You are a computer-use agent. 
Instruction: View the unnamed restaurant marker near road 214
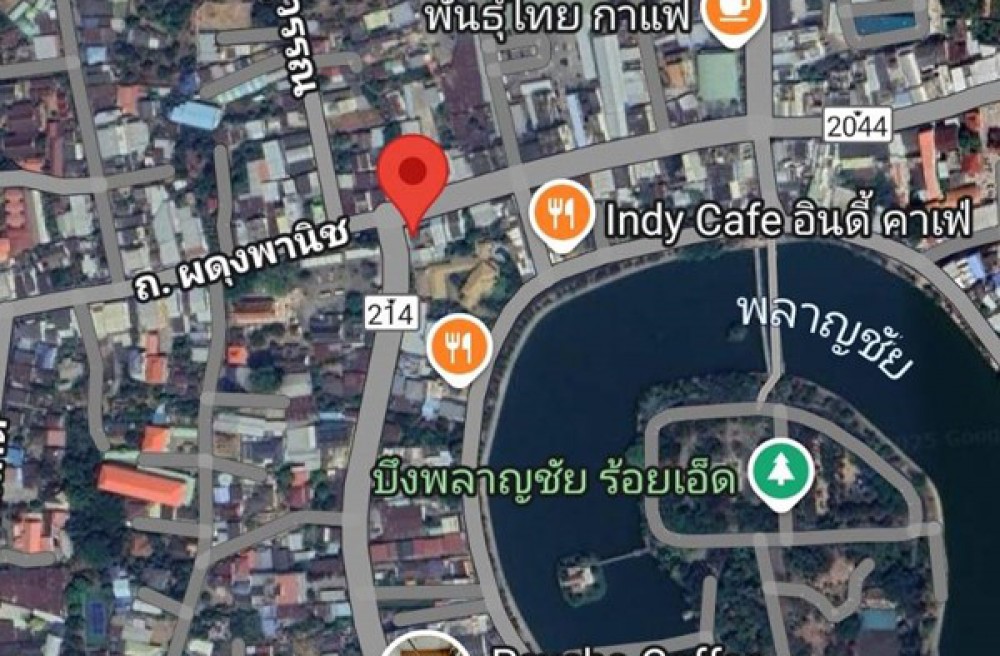[x=459, y=347]
